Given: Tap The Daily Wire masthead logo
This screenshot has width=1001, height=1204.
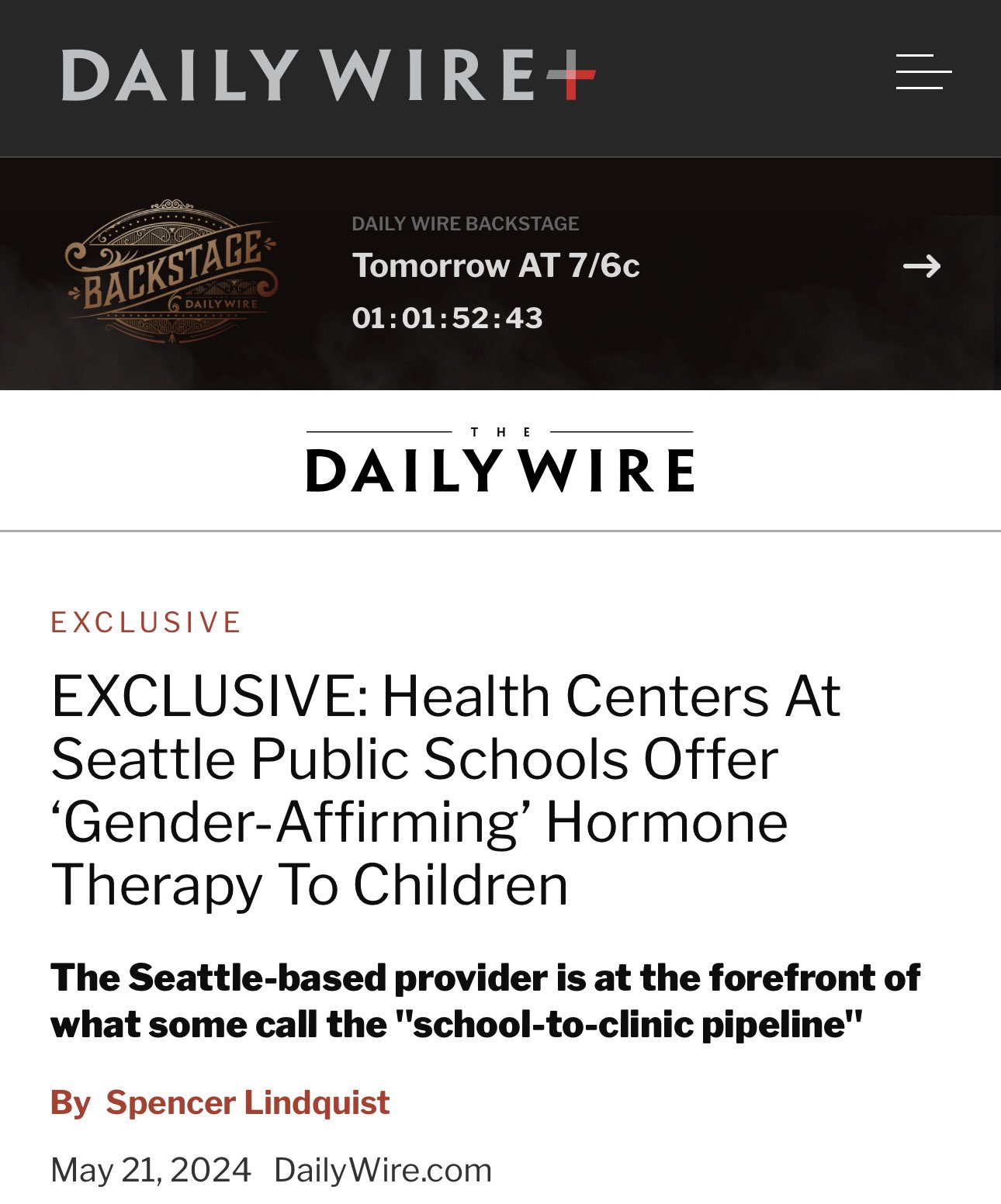Looking at the screenshot, I should pyautogui.click(x=500, y=462).
